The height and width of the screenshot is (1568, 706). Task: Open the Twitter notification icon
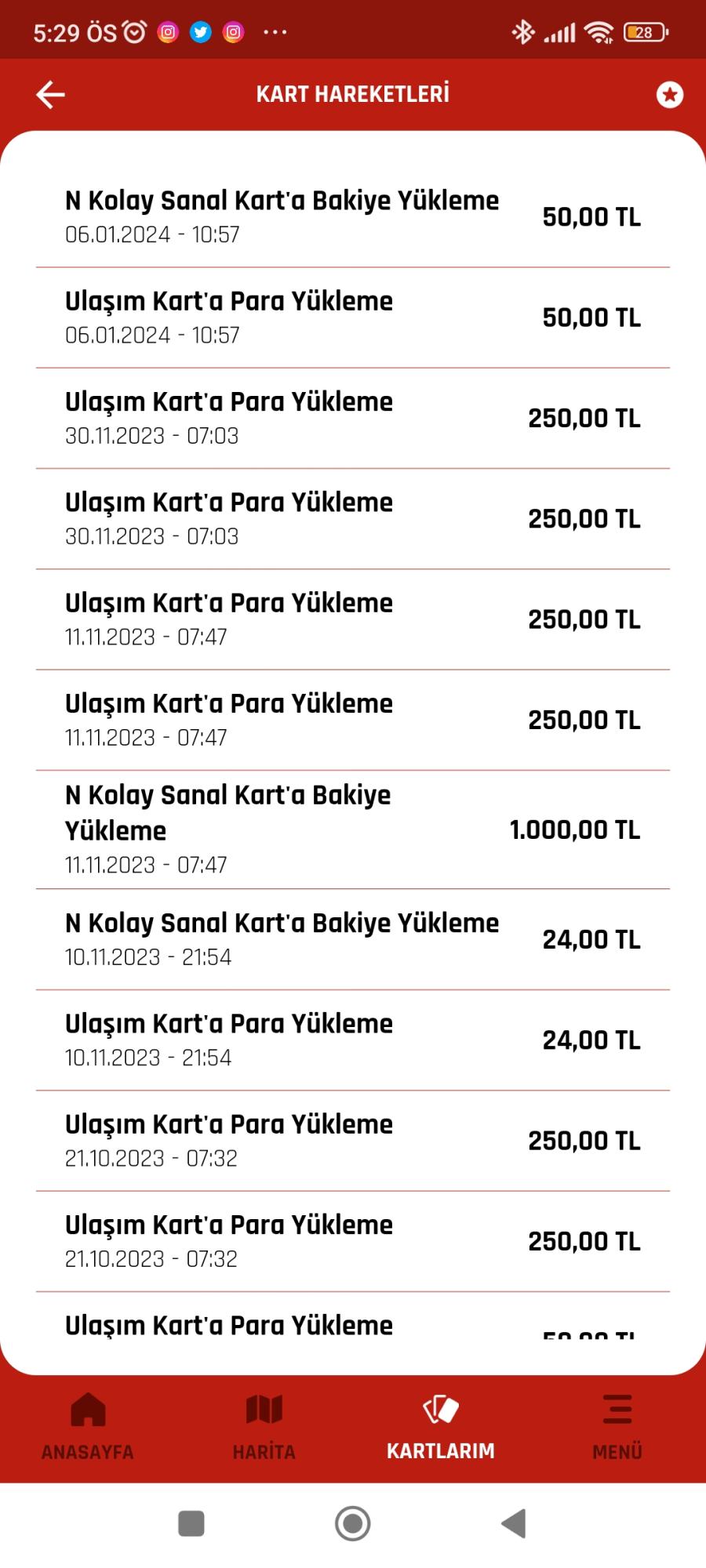click(202, 31)
